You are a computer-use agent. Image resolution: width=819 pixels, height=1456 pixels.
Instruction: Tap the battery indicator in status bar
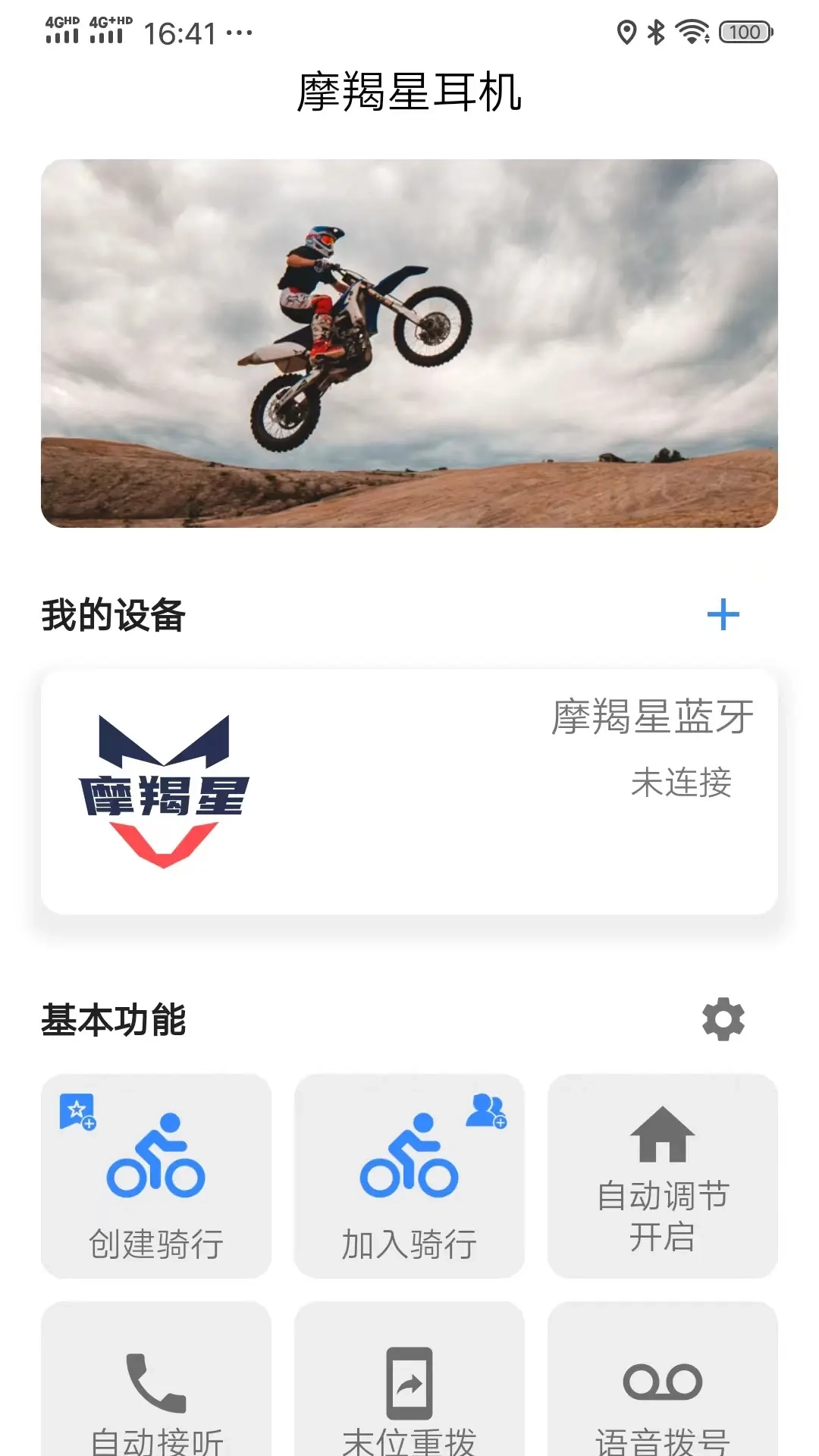pos(744,32)
